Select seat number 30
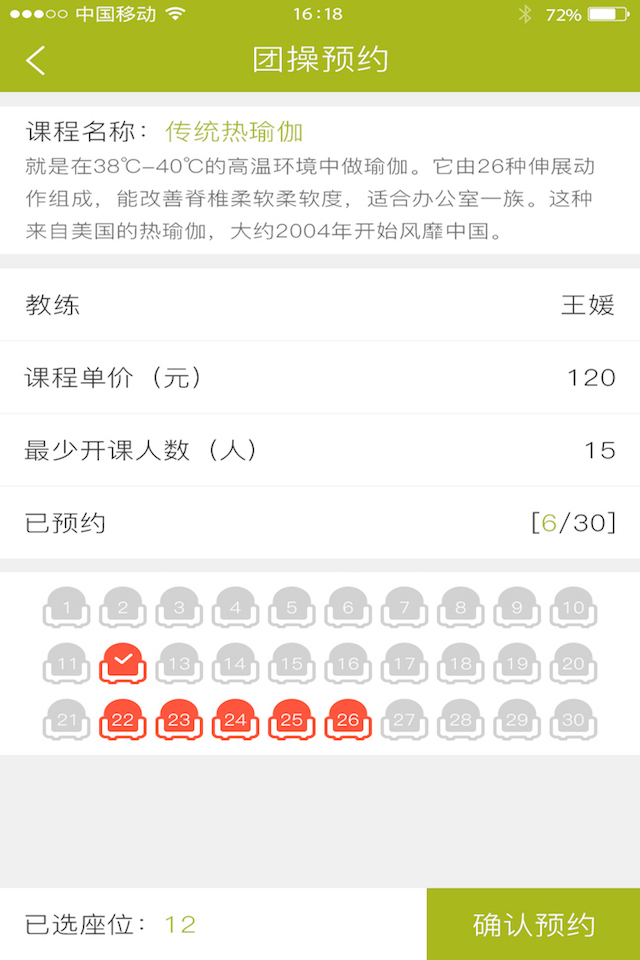This screenshot has width=640, height=960. coord(573,719)
